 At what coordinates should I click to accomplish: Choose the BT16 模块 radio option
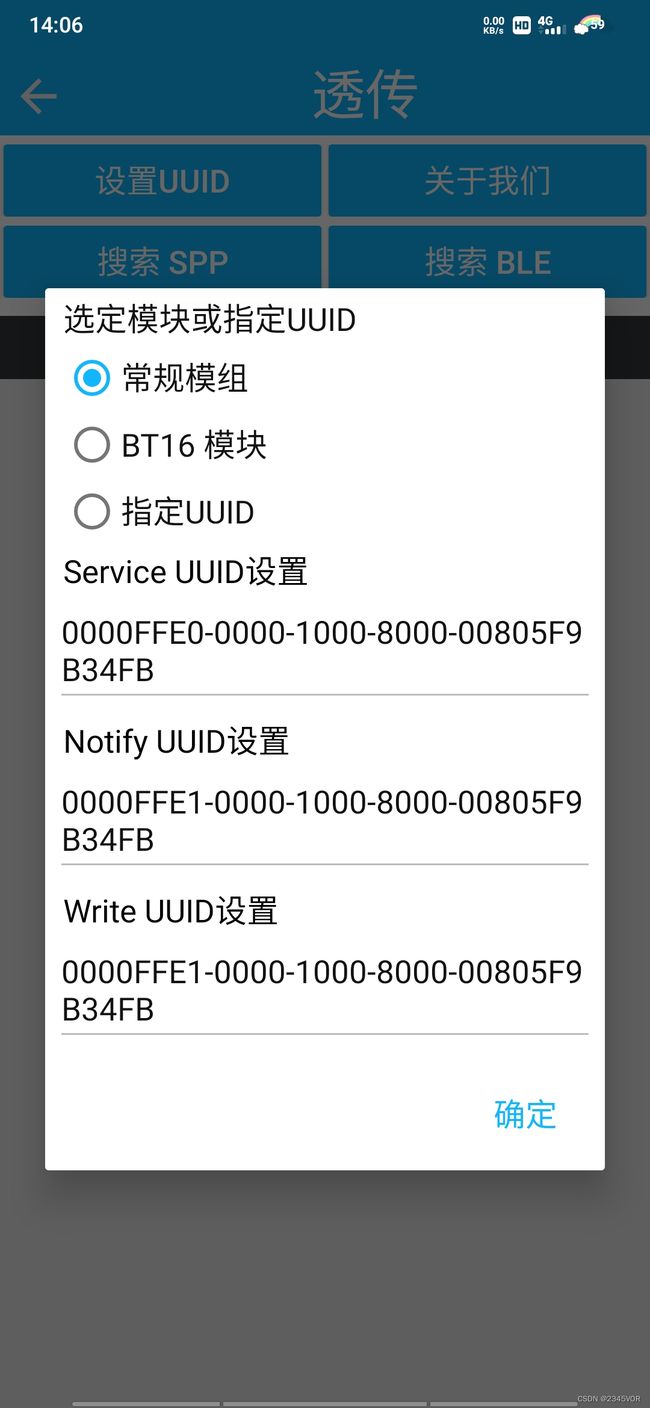171,445
